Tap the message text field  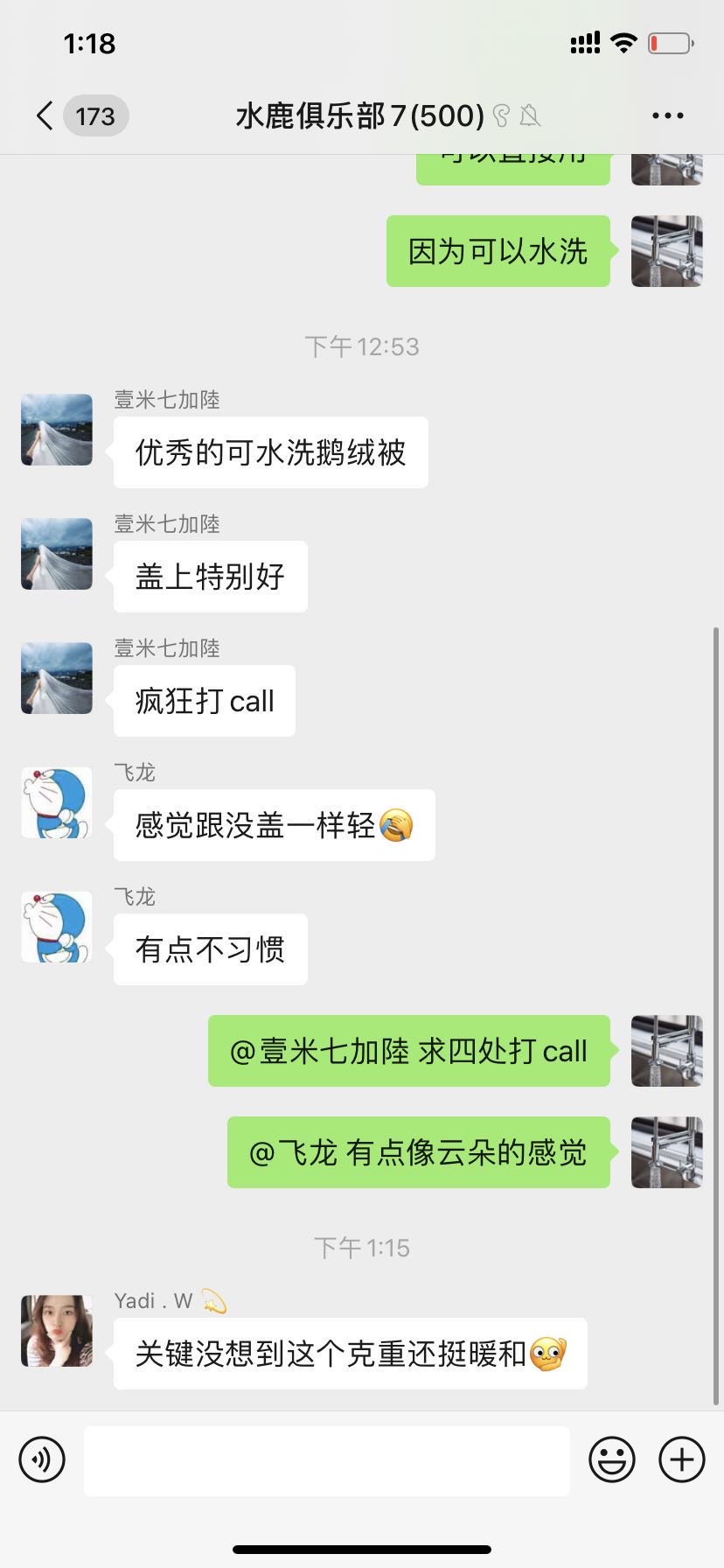click(x=326, y=1460)
